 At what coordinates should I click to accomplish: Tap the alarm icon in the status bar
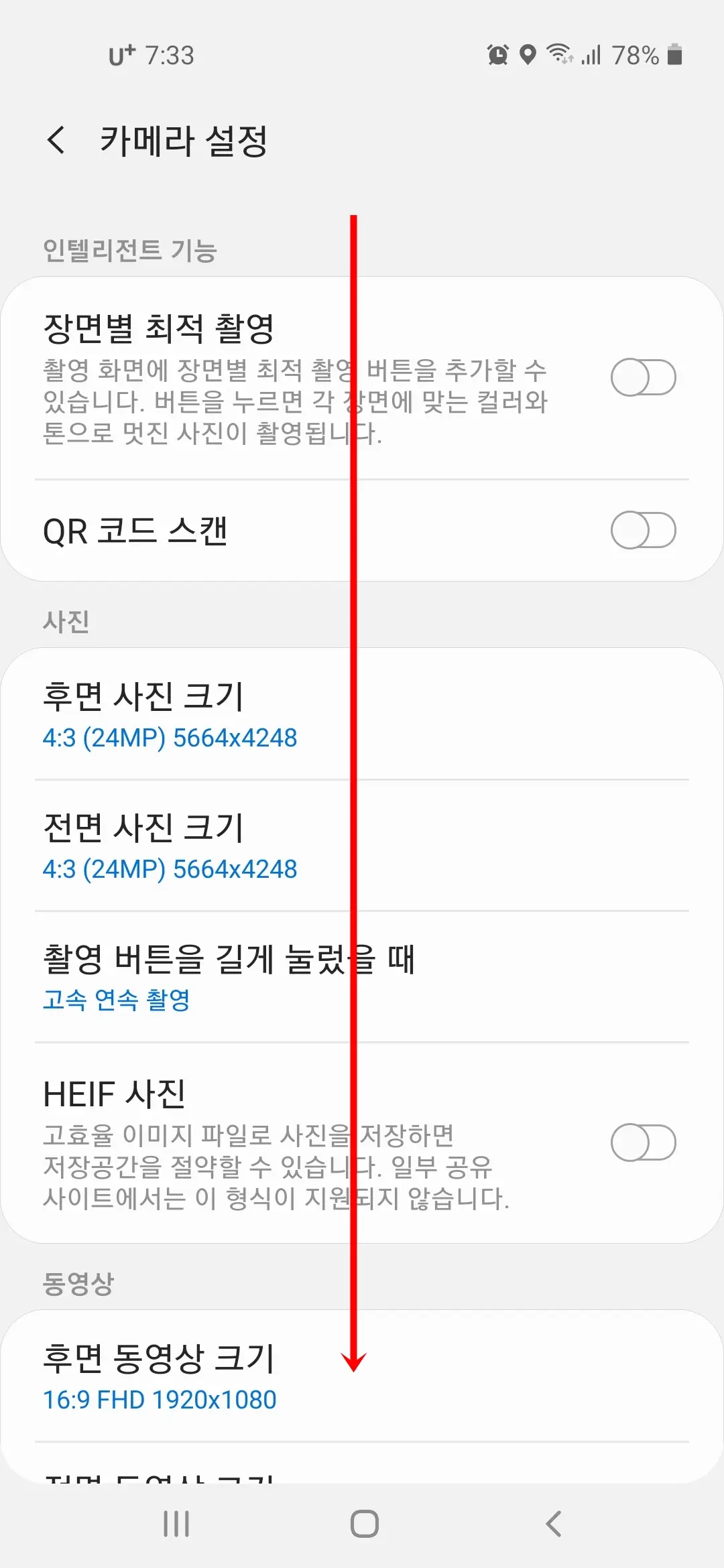(497, 54)
